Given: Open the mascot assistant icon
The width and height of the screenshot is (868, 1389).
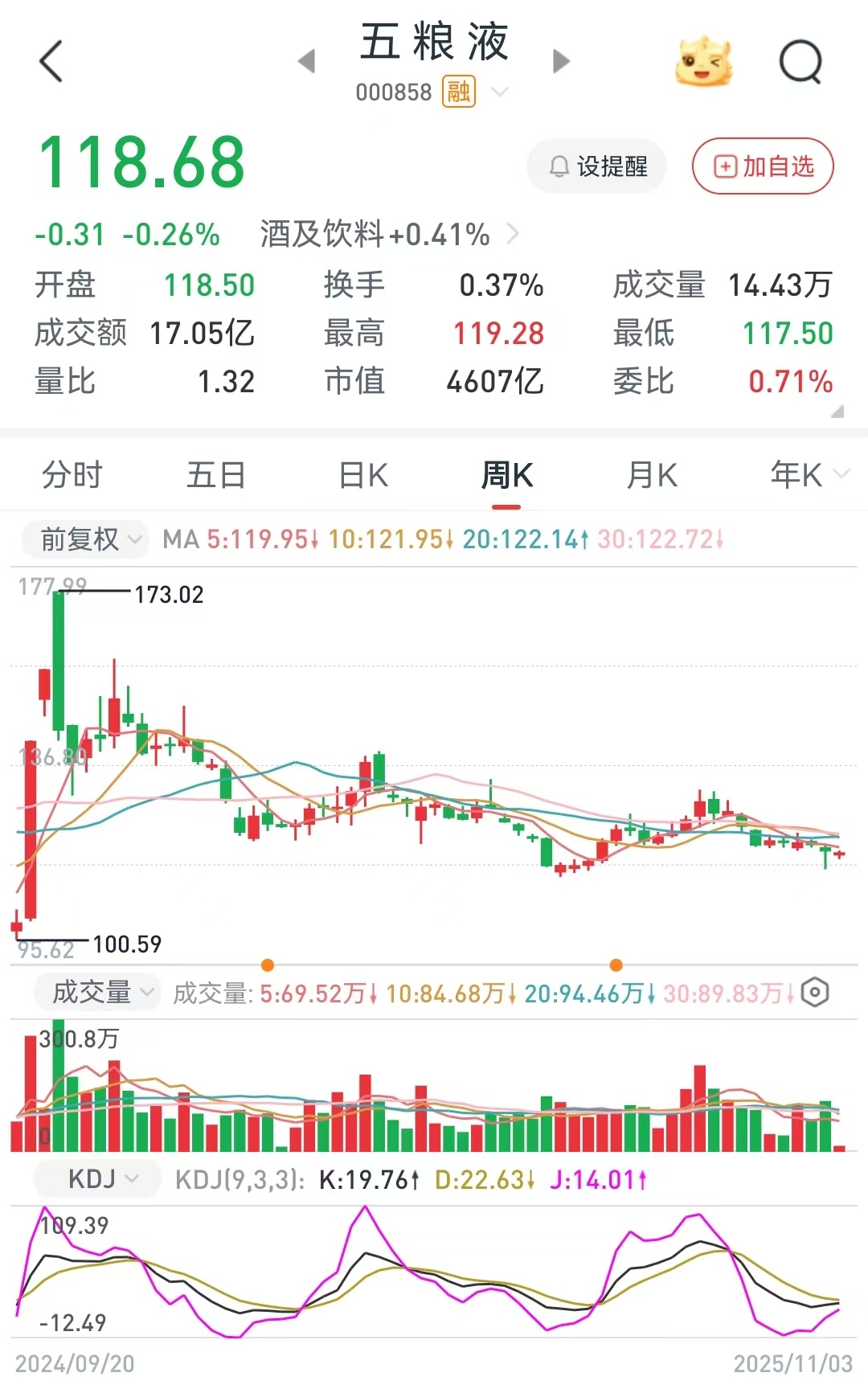Looking at the screenshot, I should pos(703,61).
